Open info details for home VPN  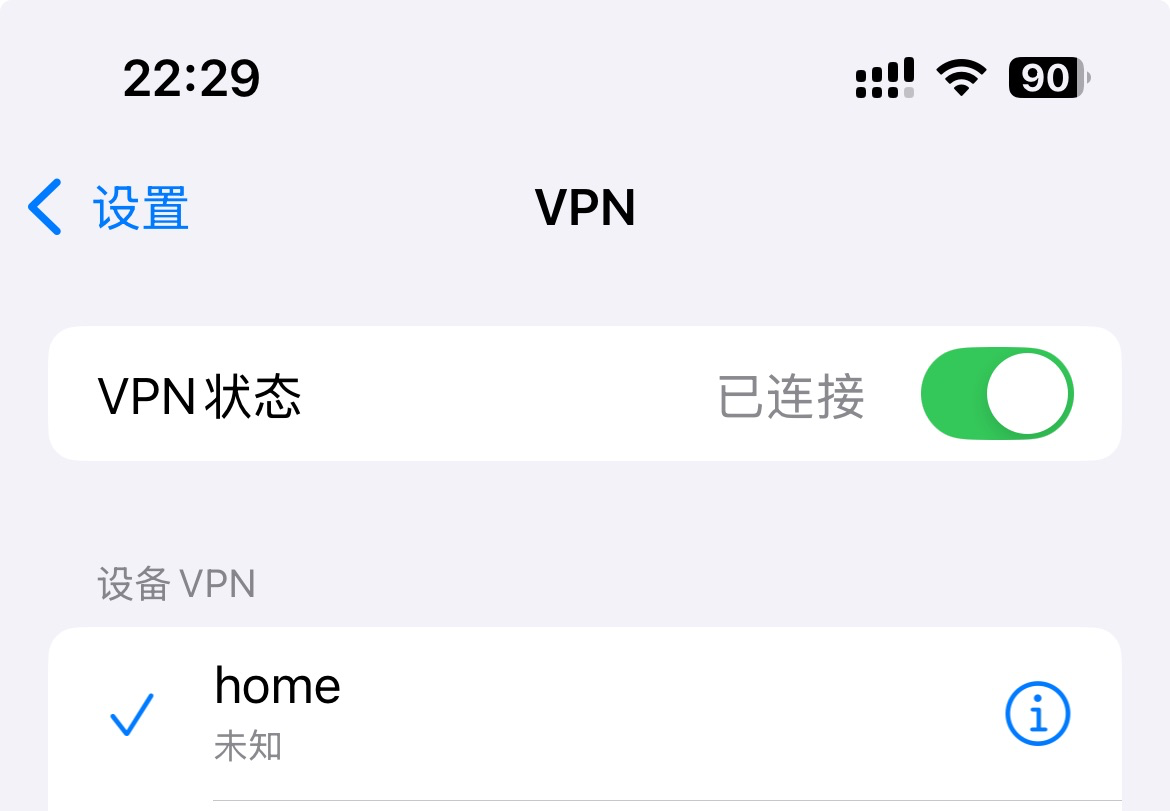pos(1036,714)
